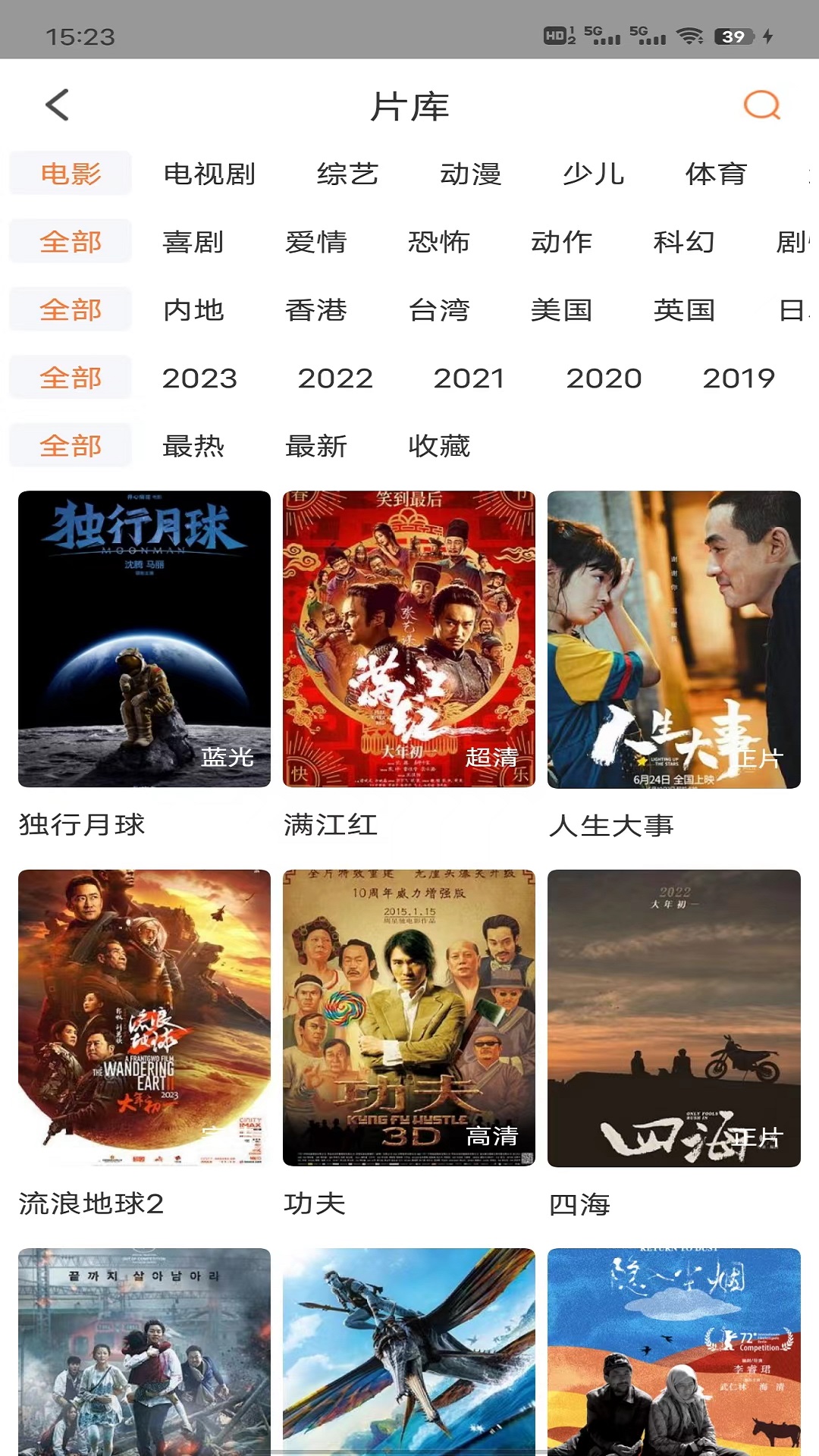
Task: Choose the 美国 region filter
Action: [561, 310]
